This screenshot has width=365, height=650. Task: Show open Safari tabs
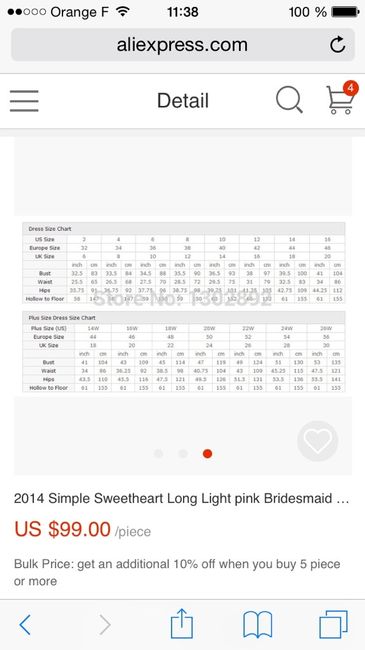coord(333,624)
